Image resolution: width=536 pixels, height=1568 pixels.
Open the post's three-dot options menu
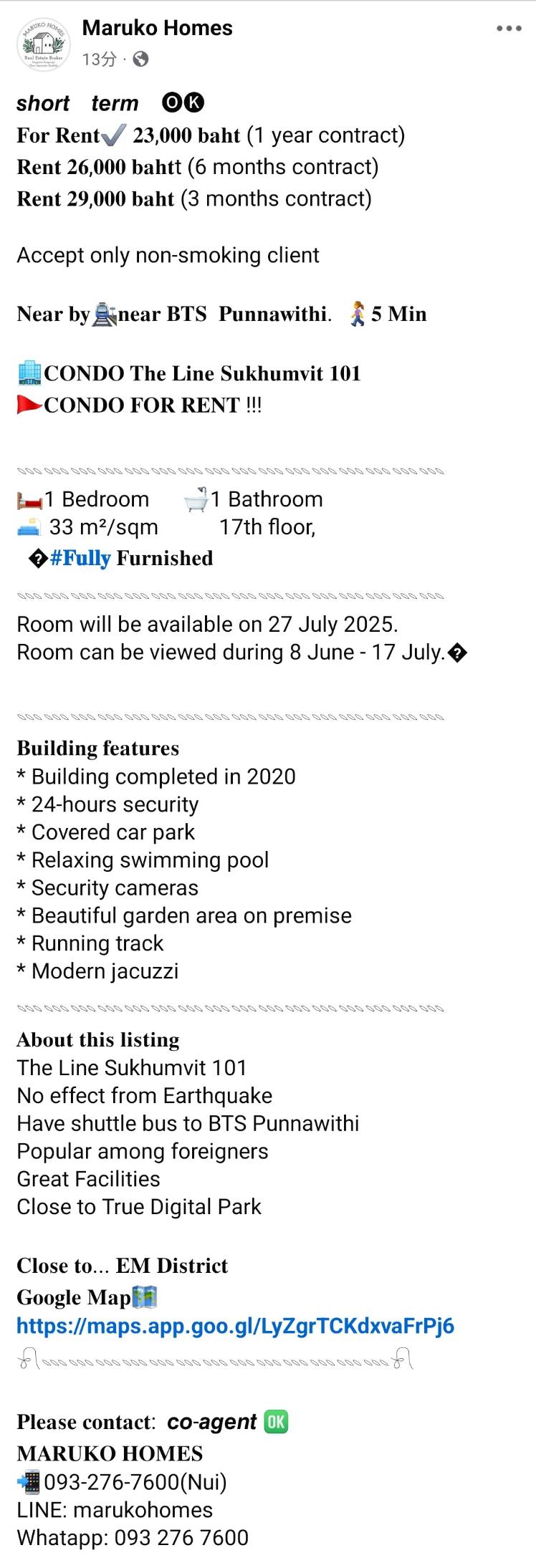click(508, 29)
